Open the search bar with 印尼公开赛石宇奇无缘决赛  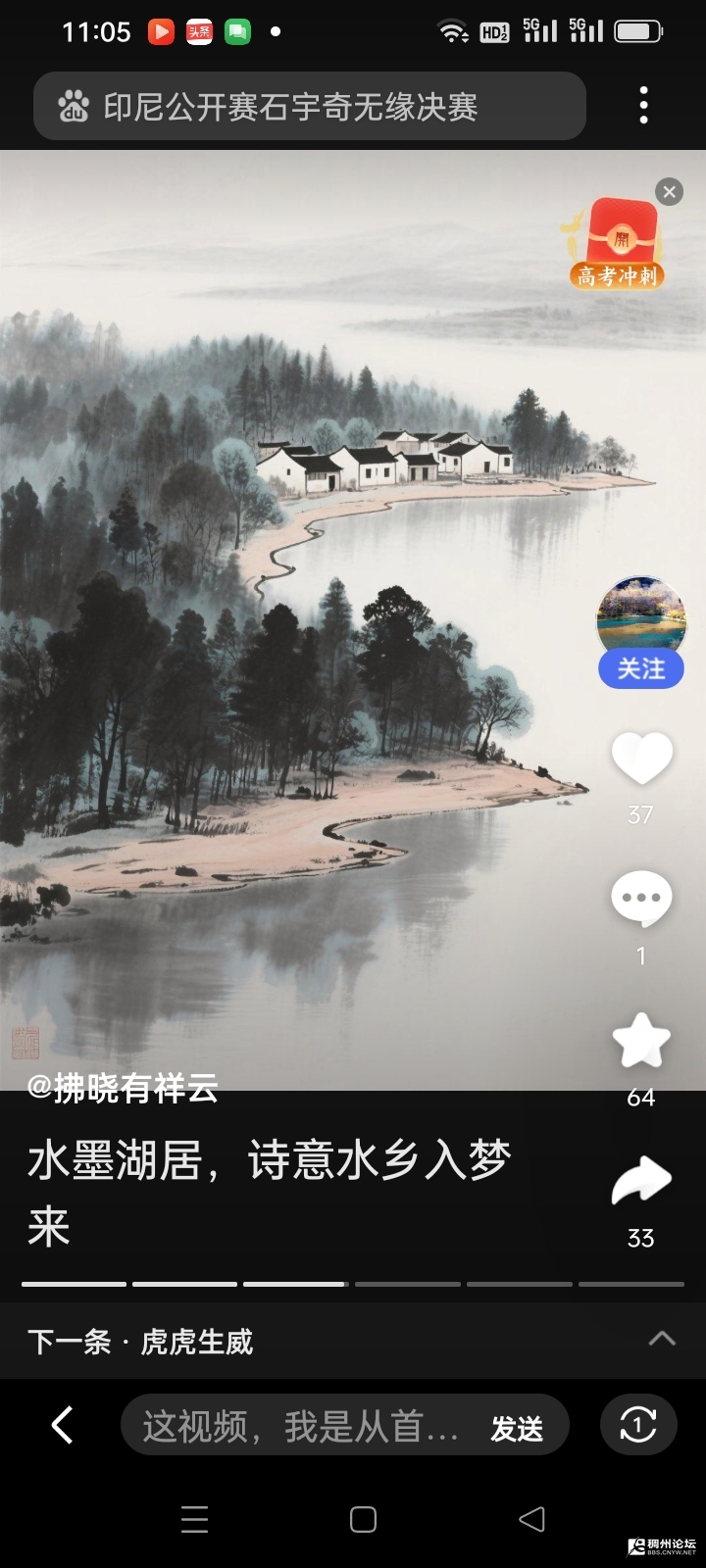310,106
